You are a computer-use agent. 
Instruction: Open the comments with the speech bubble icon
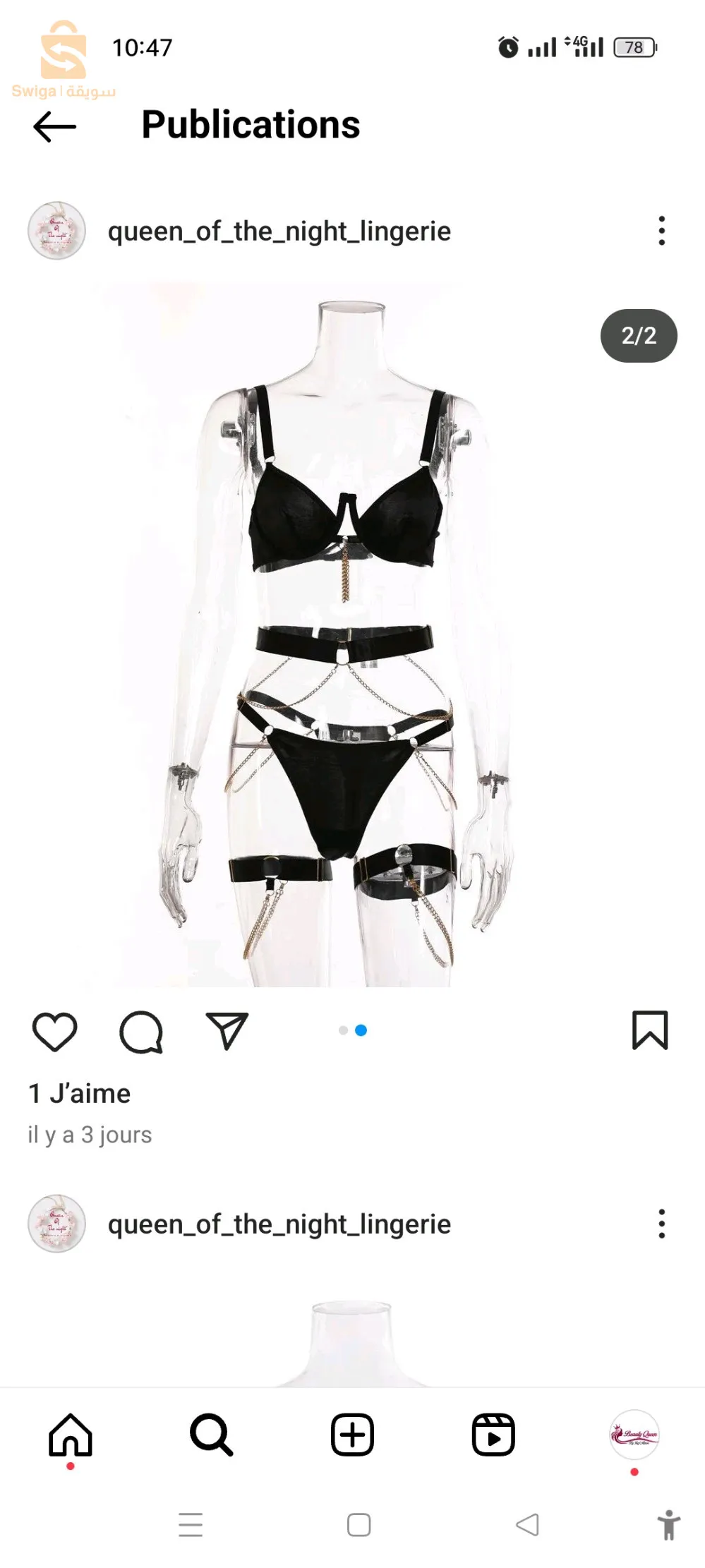(x=142, y=1030)
